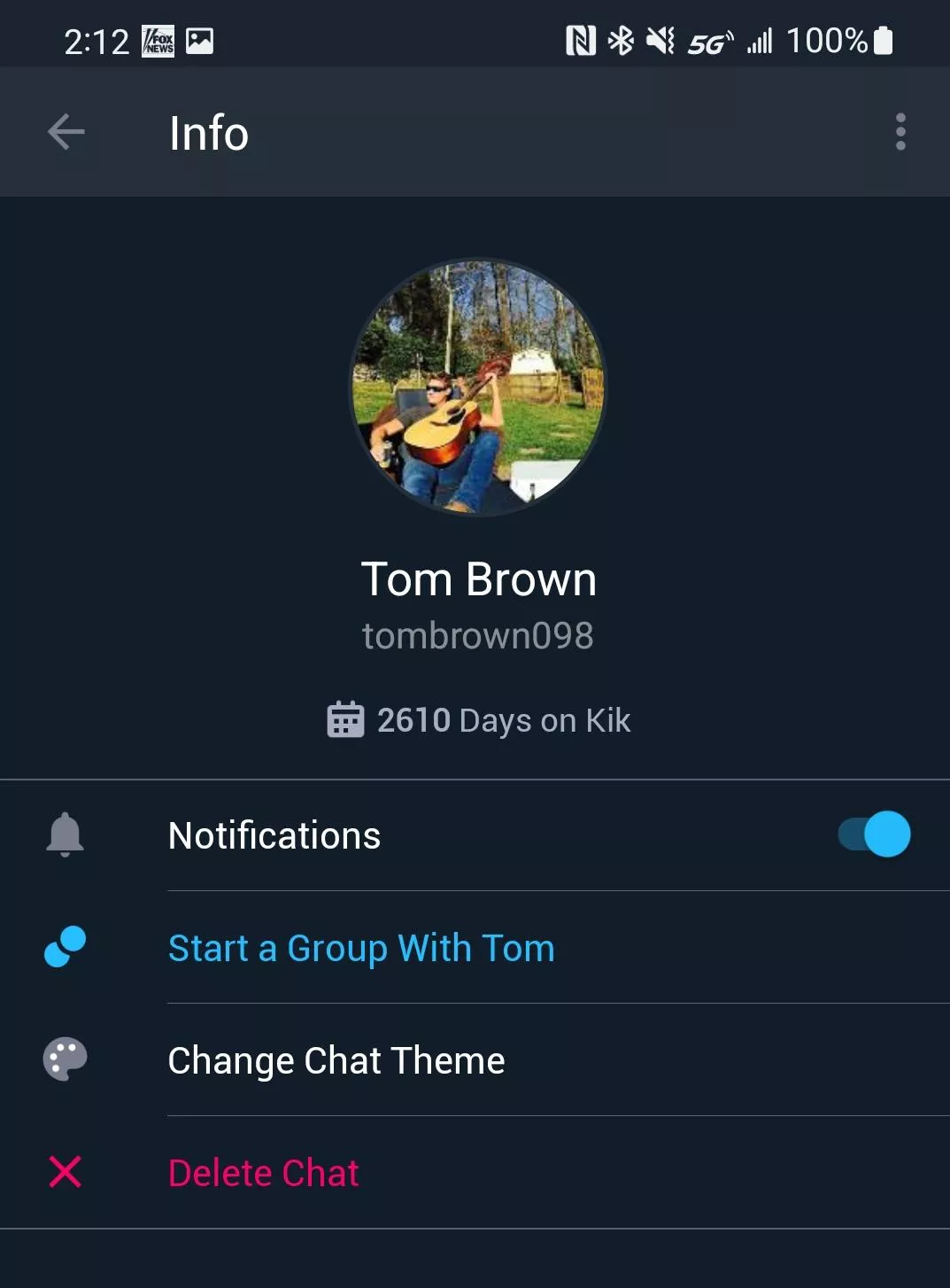Start a Group With Tom
Image resolution: width=950 pixels, height=1288 pixels.
tap(361, 948)
